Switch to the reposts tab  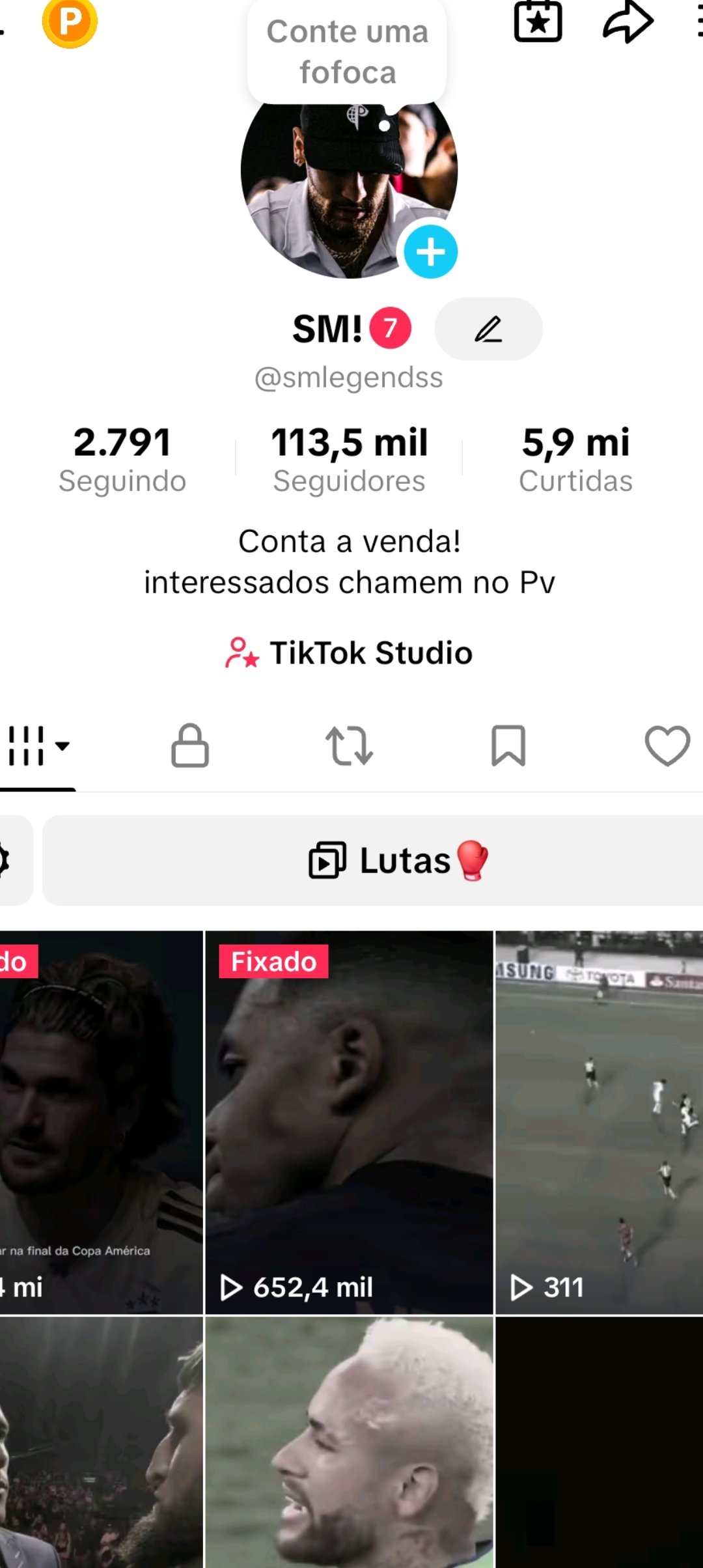click(x=349, y=746)
